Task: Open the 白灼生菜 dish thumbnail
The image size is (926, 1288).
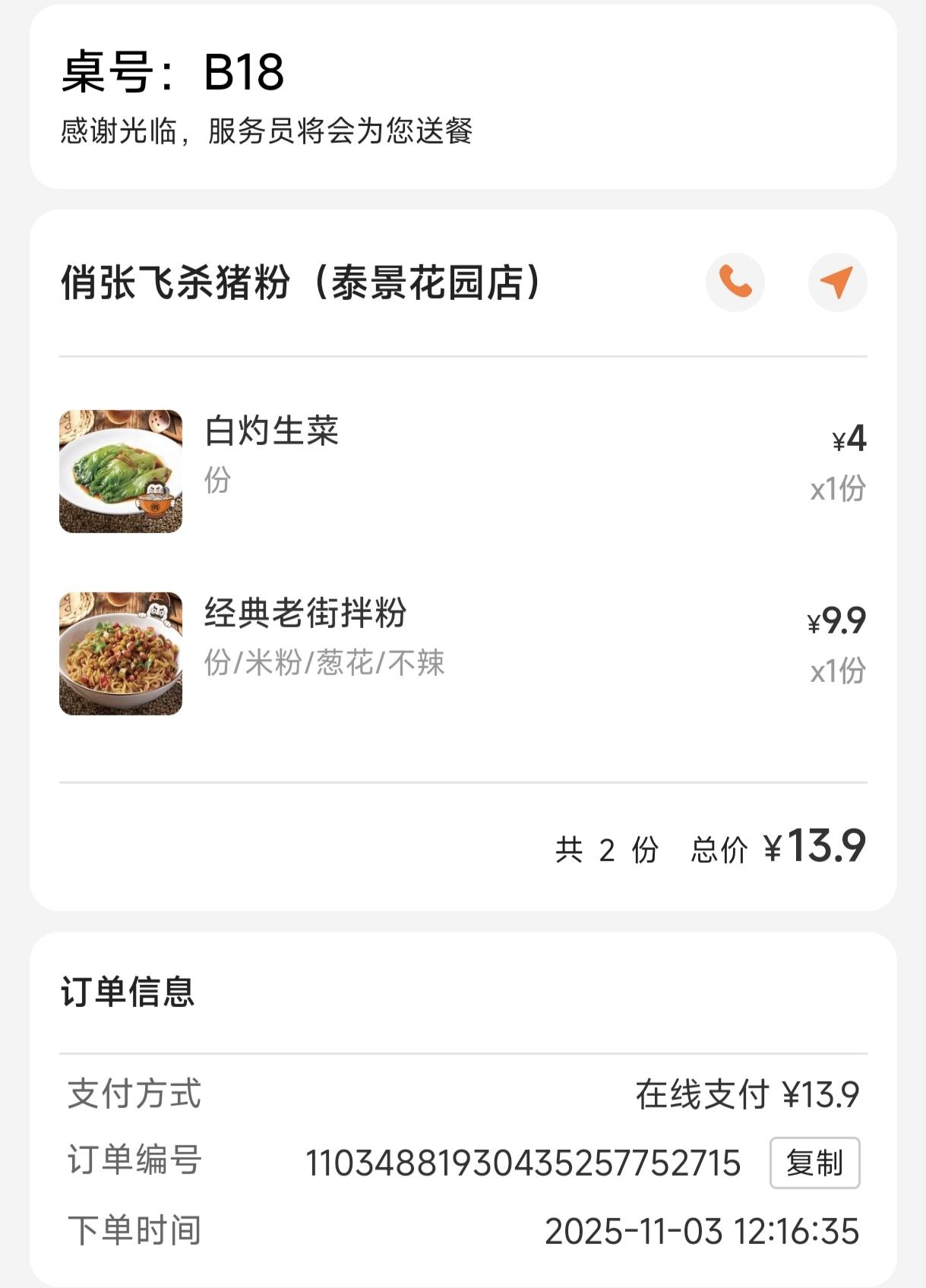Action: pyautogui.click(x=120, y=470)
